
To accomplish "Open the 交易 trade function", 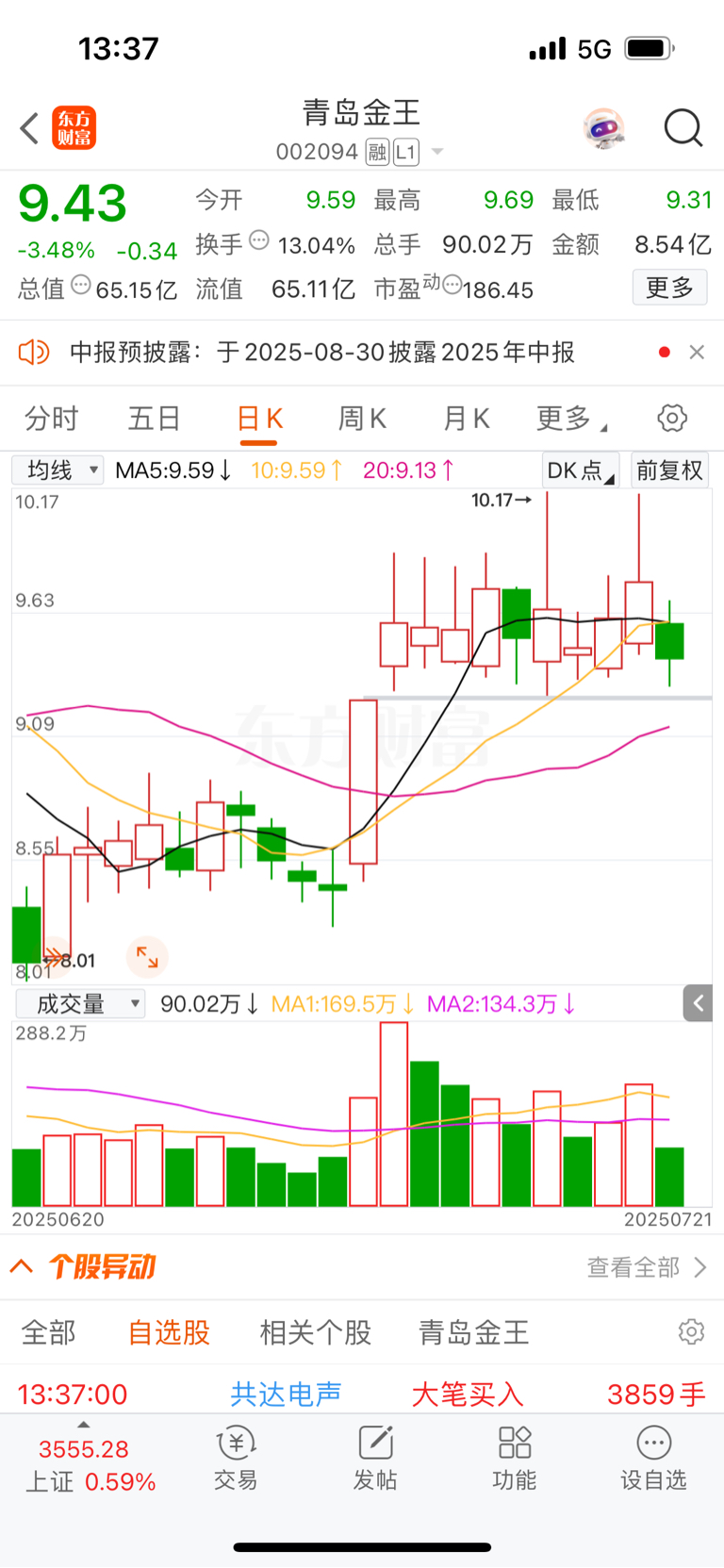I will (236, 1458).
